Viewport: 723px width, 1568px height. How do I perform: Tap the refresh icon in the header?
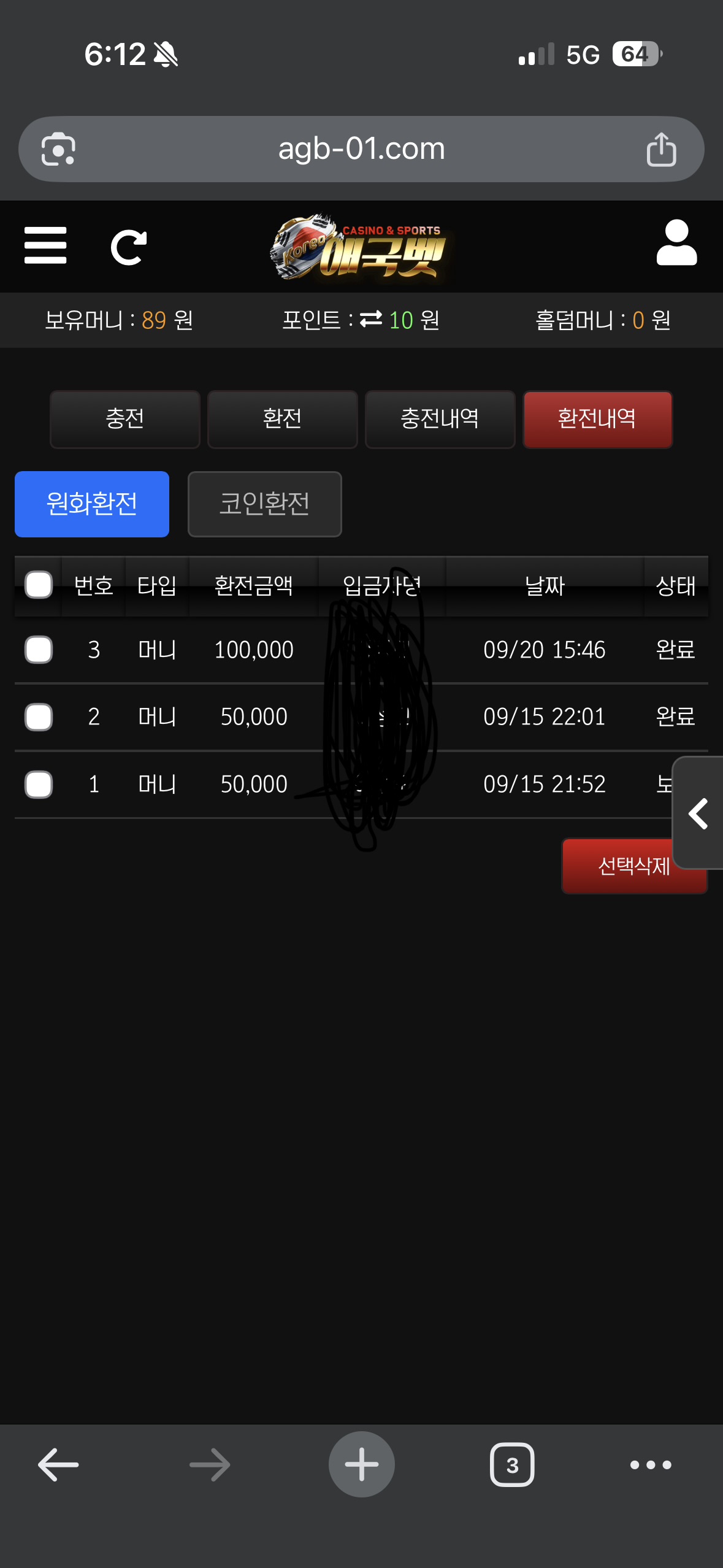pyautogui.click(x=129, y=247)
